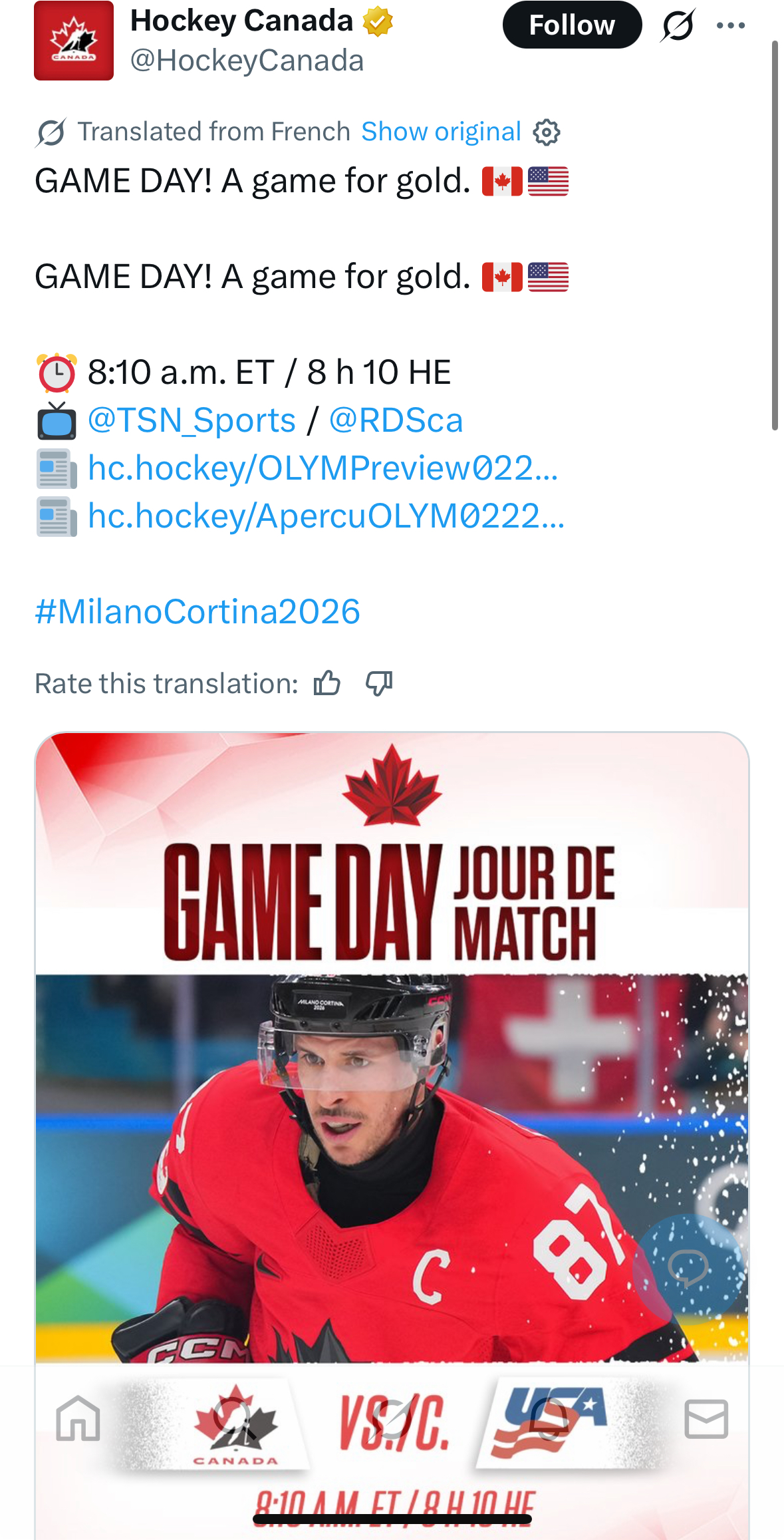Switch to the Search tab

pos(234,1418)
